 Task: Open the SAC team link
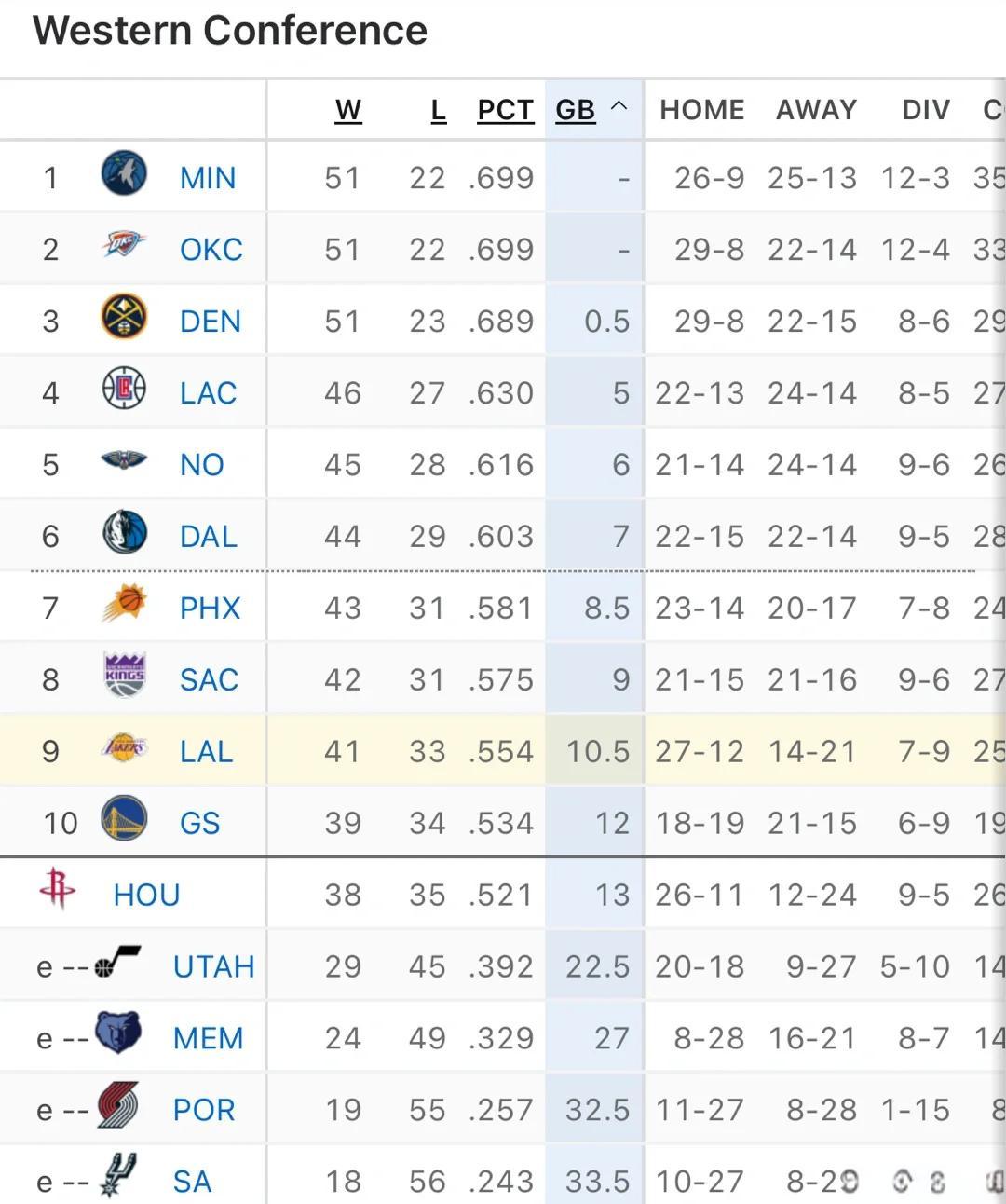pyautogui.click(x=209, y=680)
